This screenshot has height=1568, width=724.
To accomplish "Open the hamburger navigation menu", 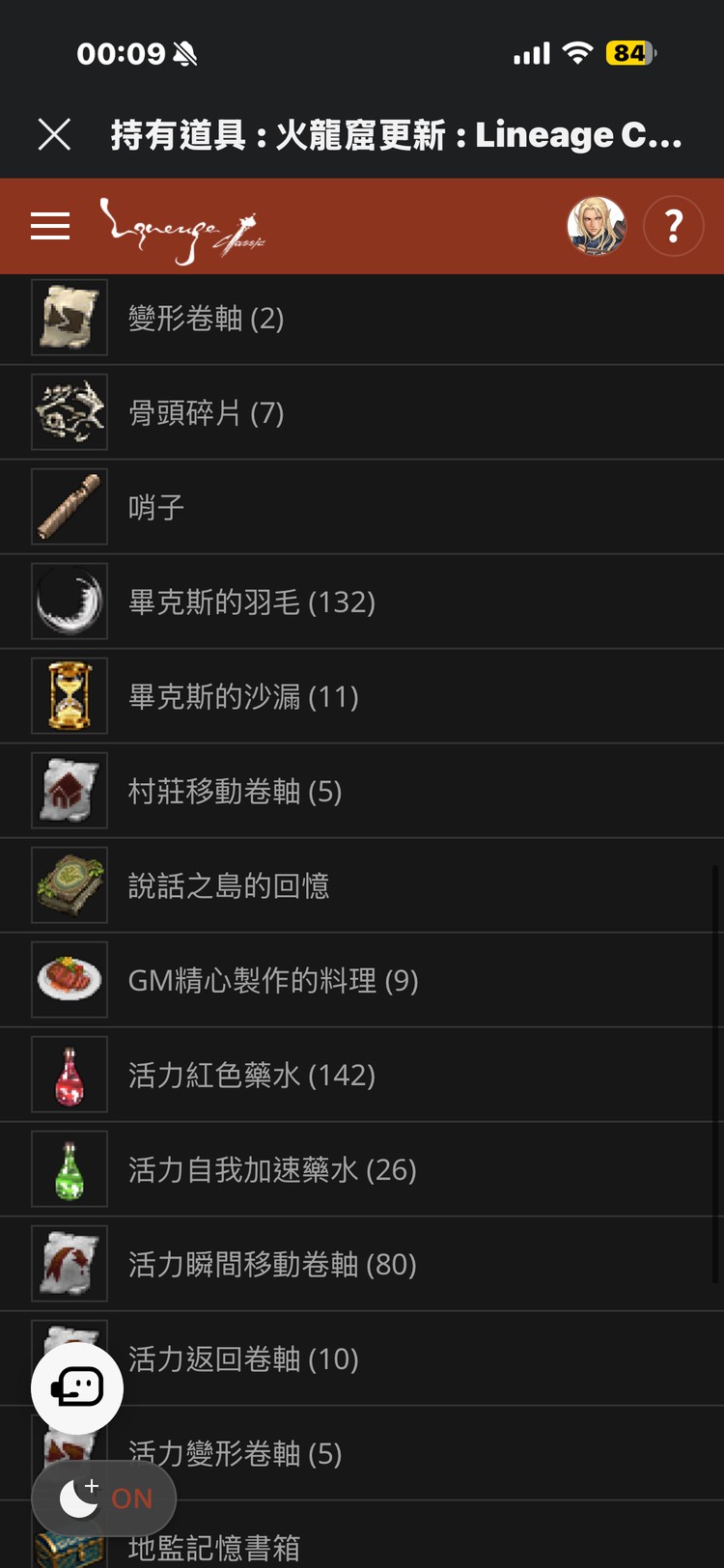I will click(x=50, y=226).
